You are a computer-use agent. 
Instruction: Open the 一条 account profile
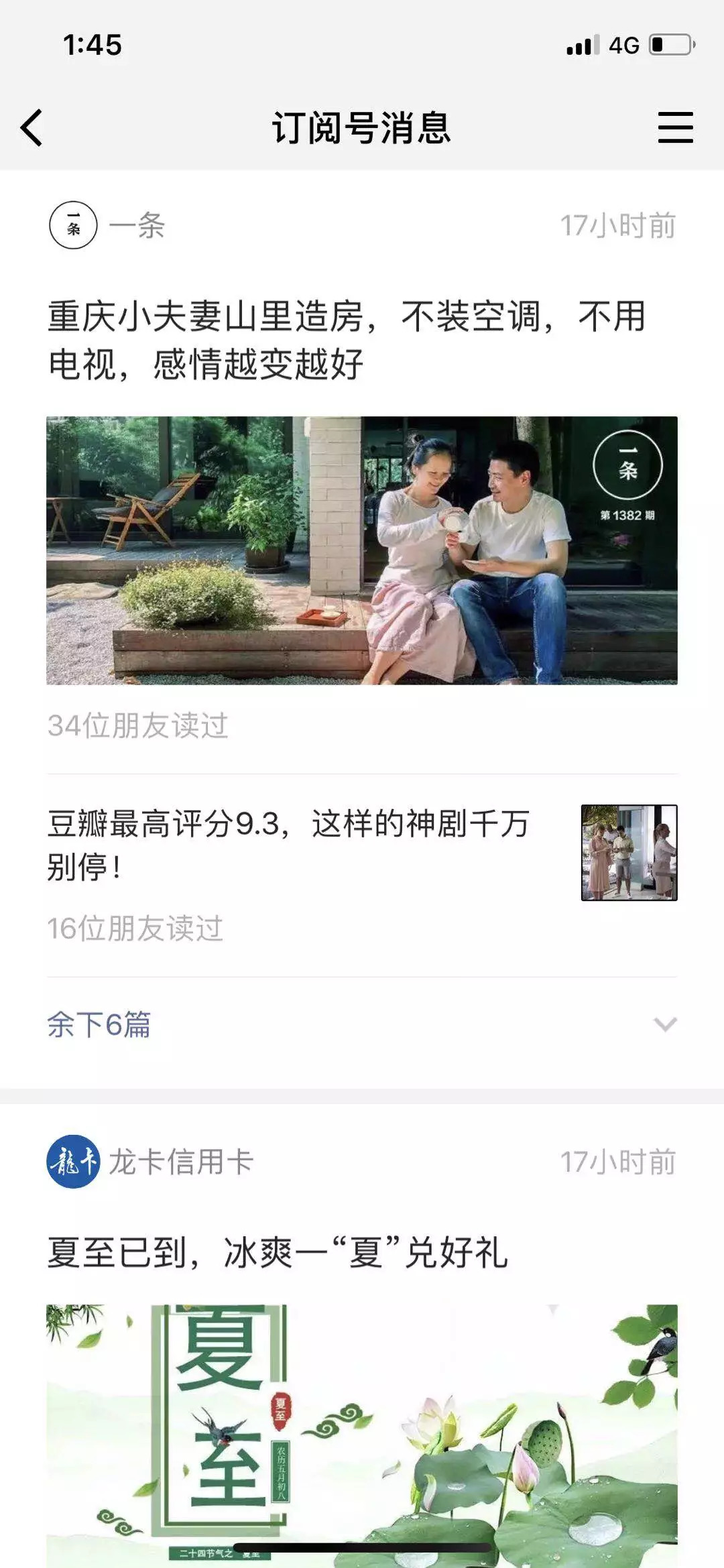[x=107, y=226]
